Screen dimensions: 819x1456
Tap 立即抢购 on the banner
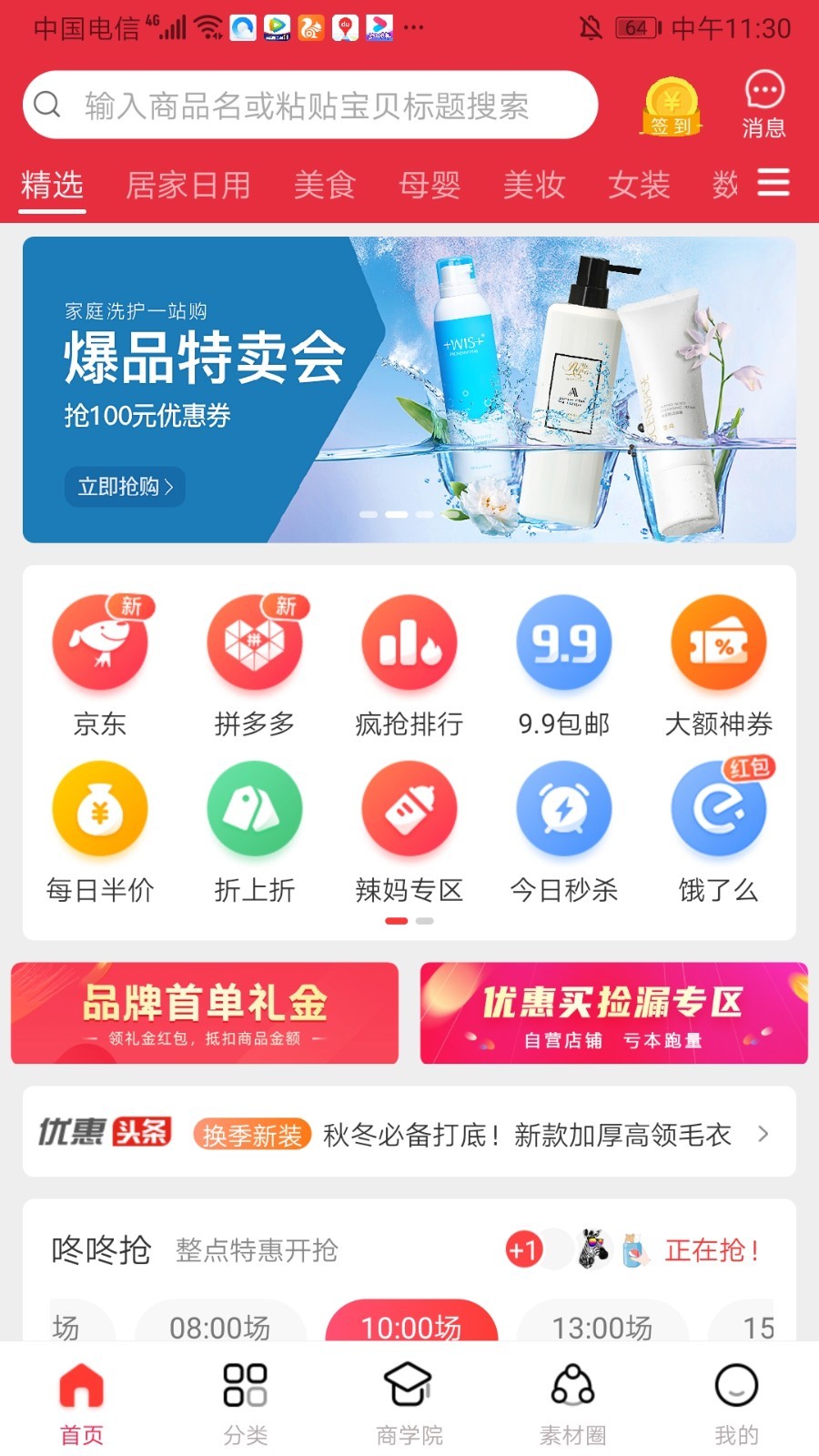[125, 487]
